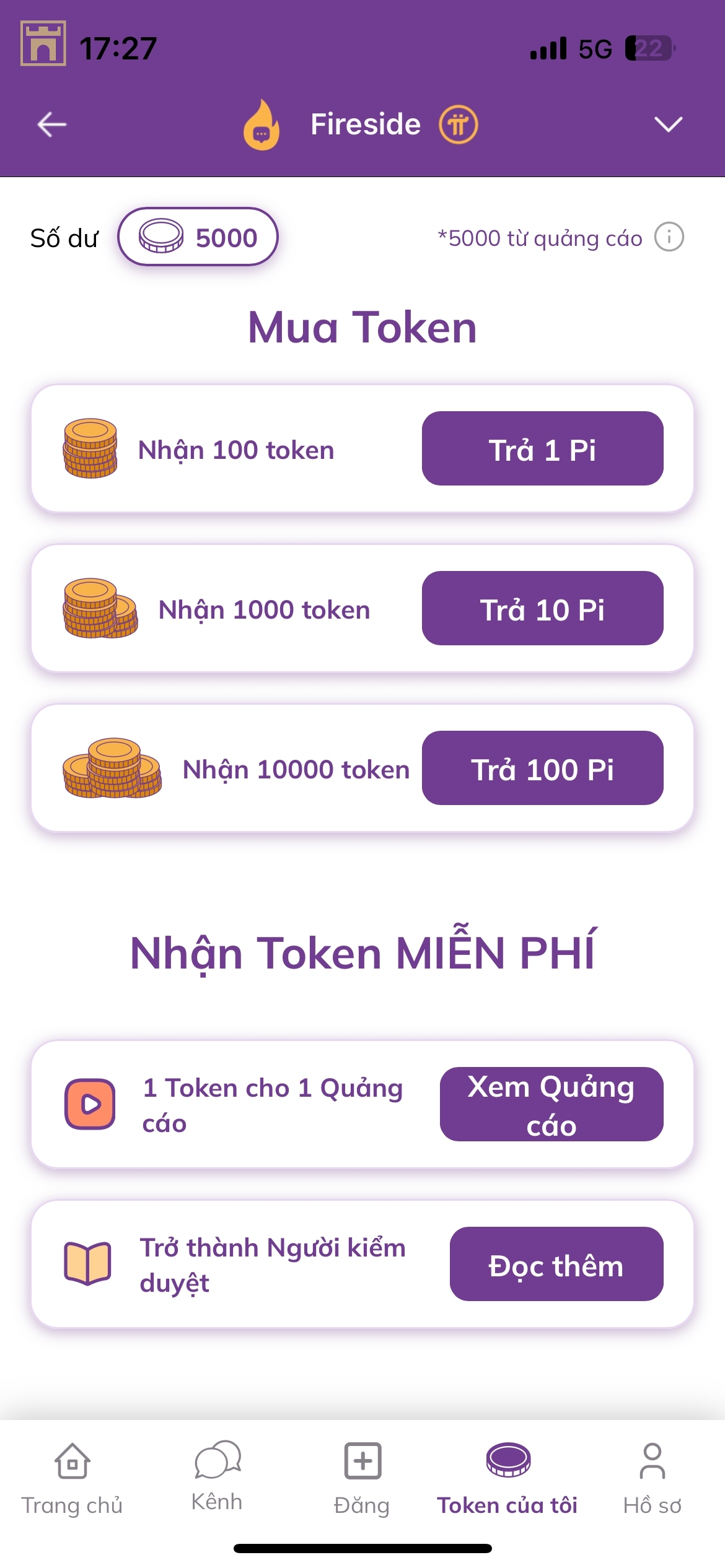Select the Trả 10 Pi button
Viewport: 725px width, 1568px height.
coord(542,608)
